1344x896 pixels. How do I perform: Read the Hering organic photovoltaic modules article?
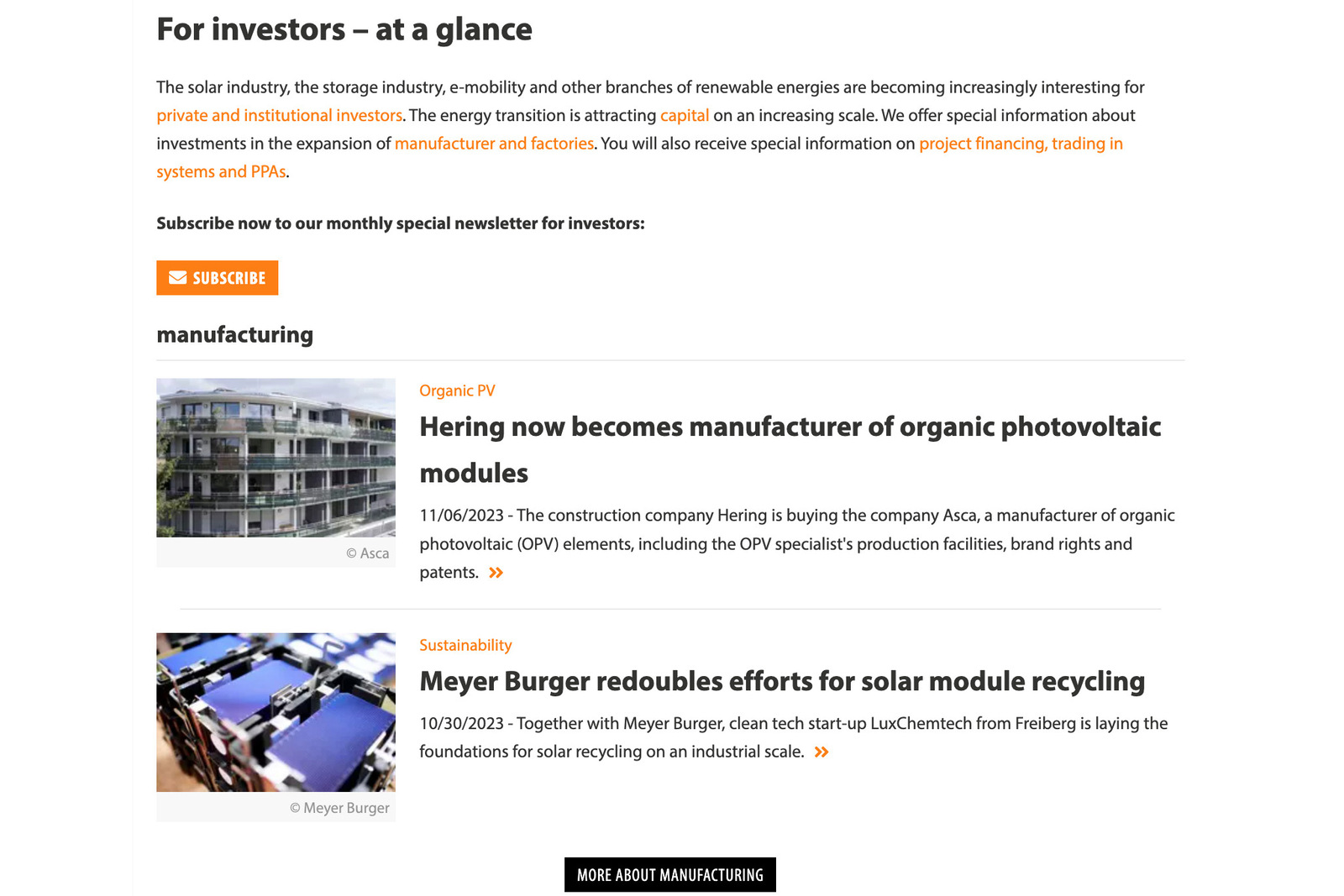(x=790, y=427)
